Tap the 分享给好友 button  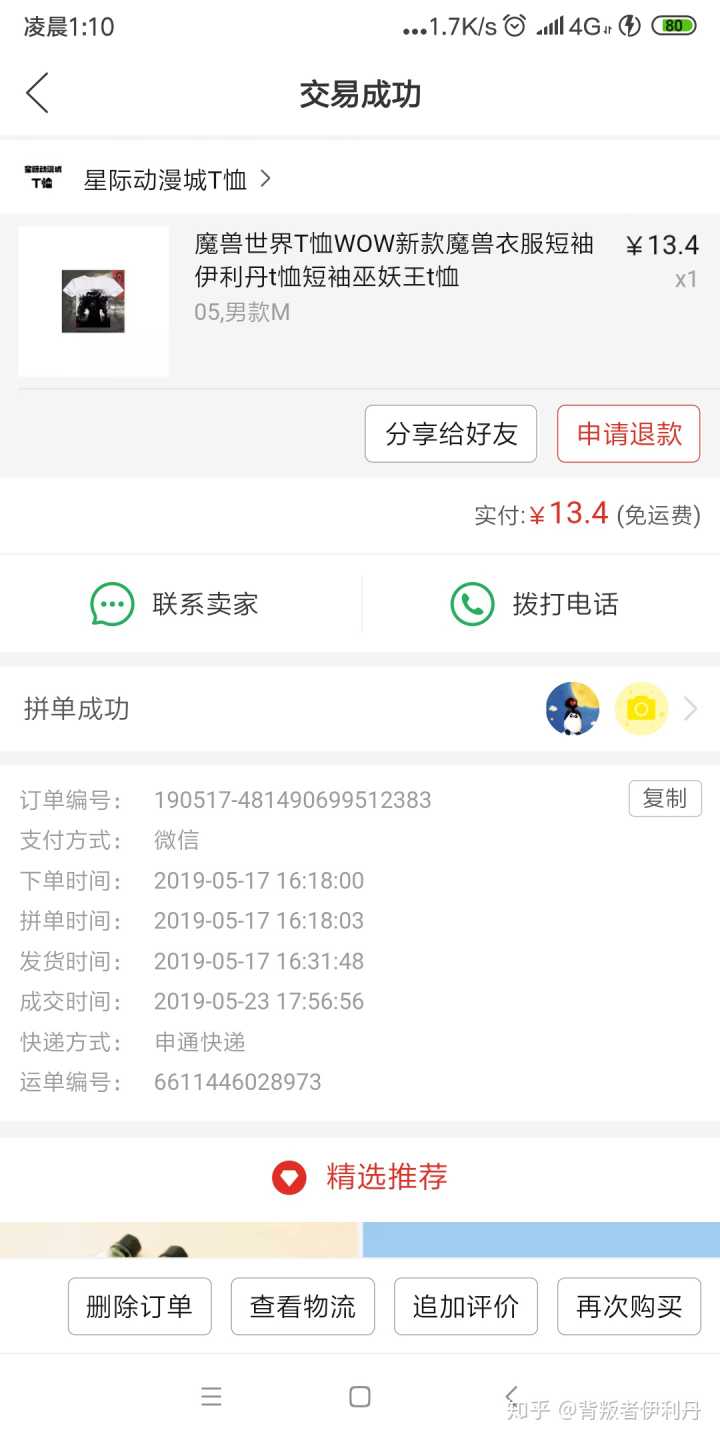pos(451,434)
